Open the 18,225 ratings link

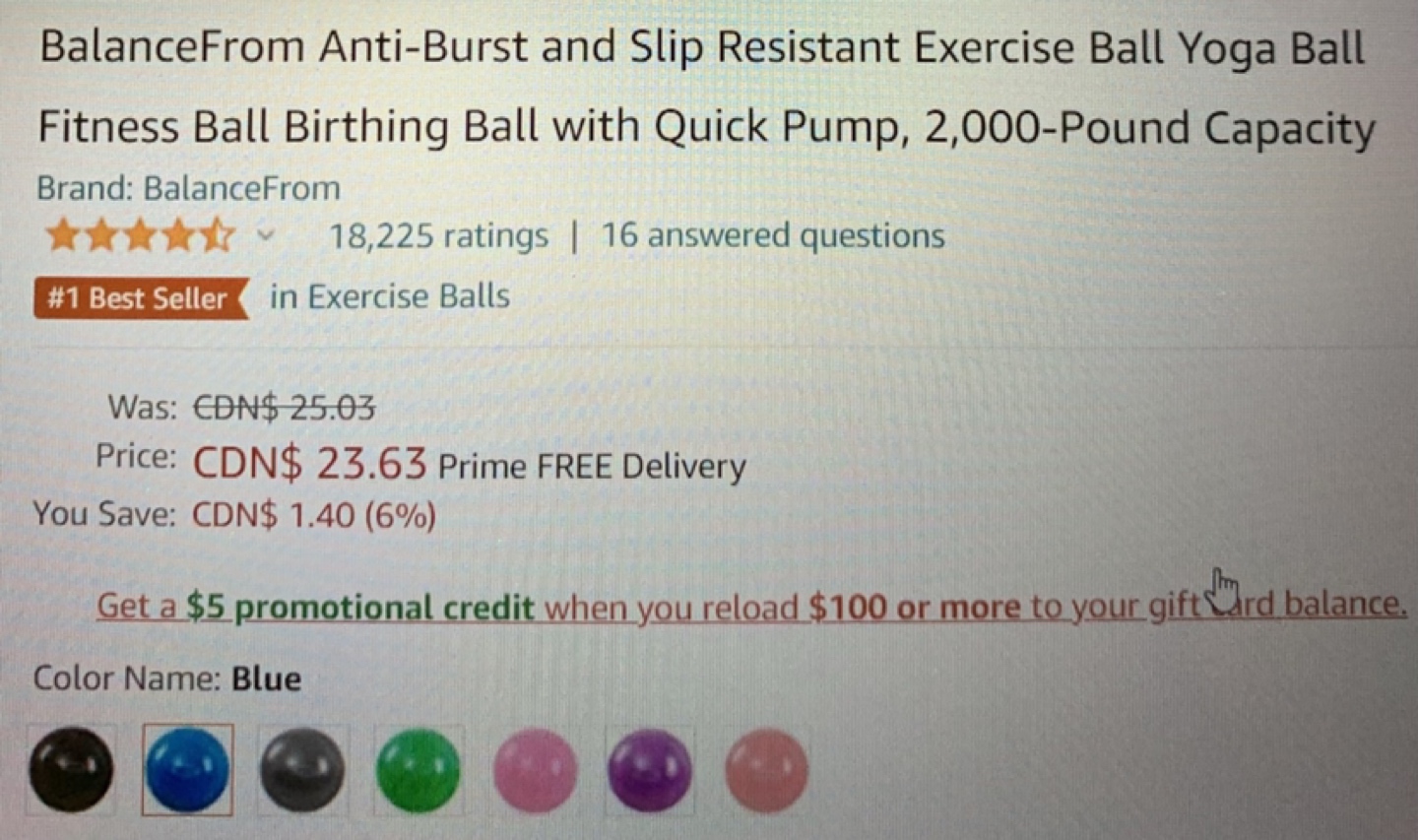[x=438, y=236]
